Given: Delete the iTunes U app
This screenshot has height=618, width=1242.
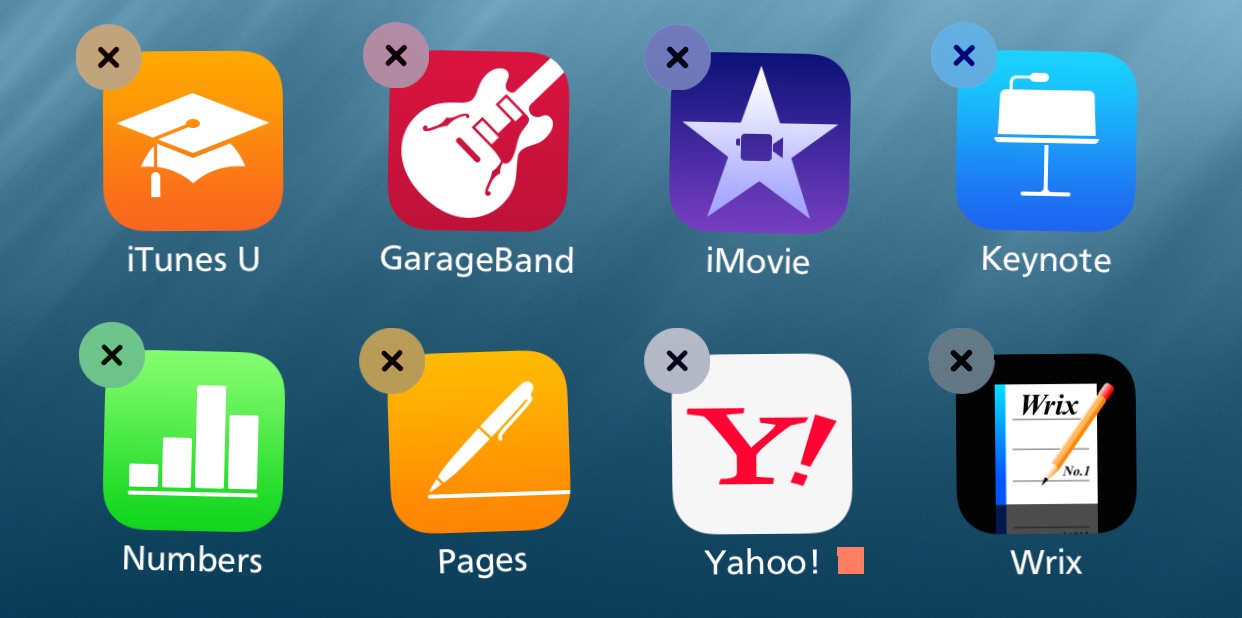Looking at the screenshot, I should [109, 57].
